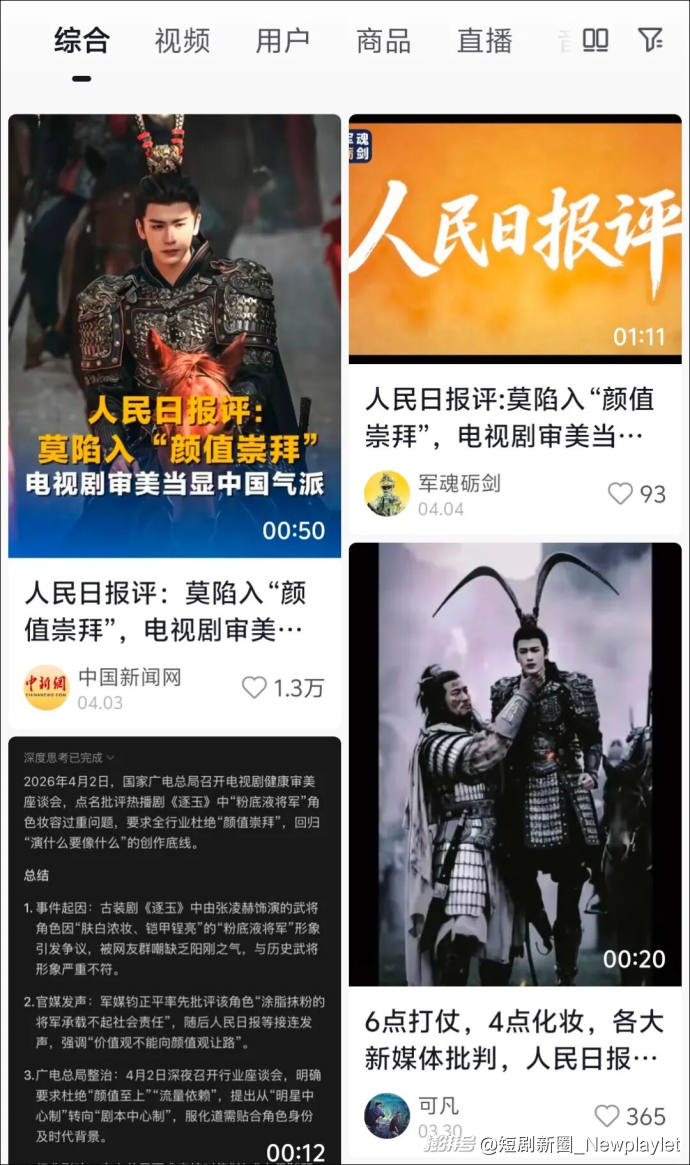Image resolution: width=690 pixels, height=1165 pixels.
Task: Like 可凡's video with 365 likes
Action: pyautogui.click(x=607, y=1116)
